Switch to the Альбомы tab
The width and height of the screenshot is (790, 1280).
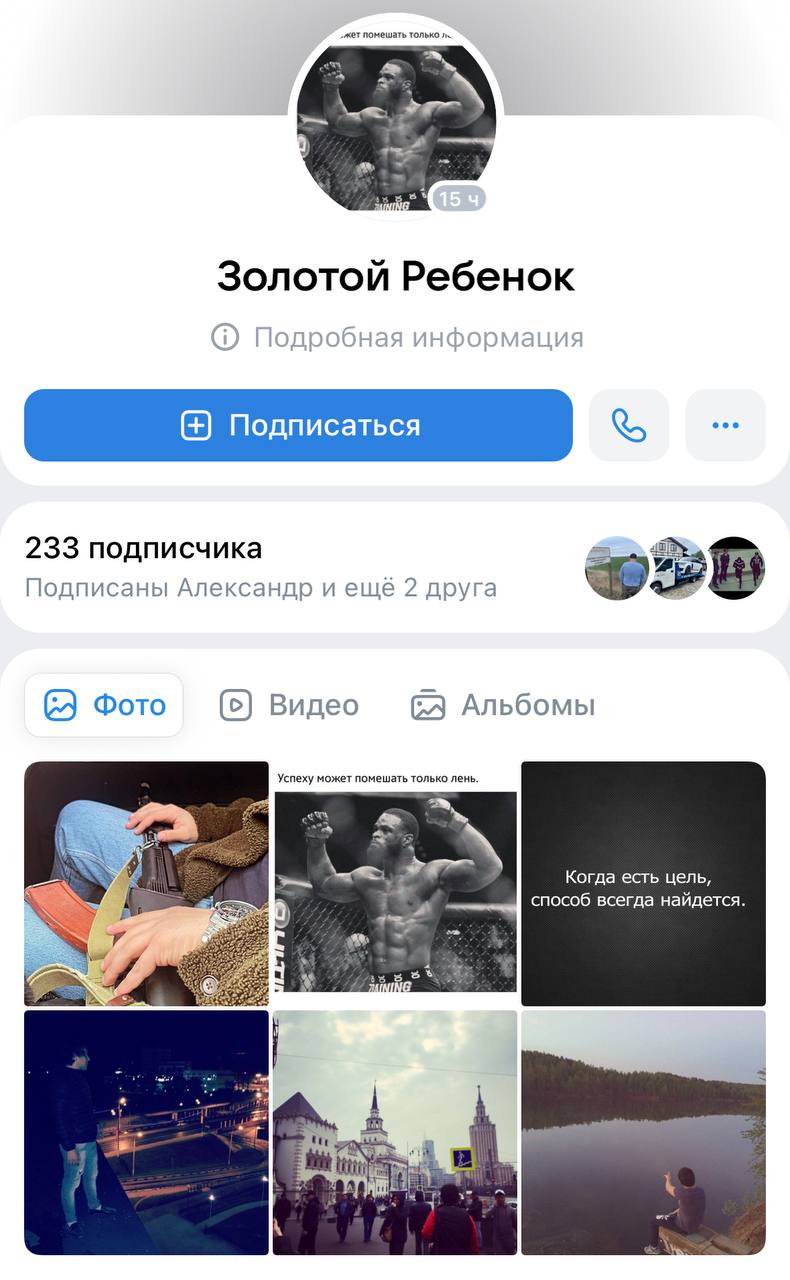pyautogui.click(x=503, y=705)
